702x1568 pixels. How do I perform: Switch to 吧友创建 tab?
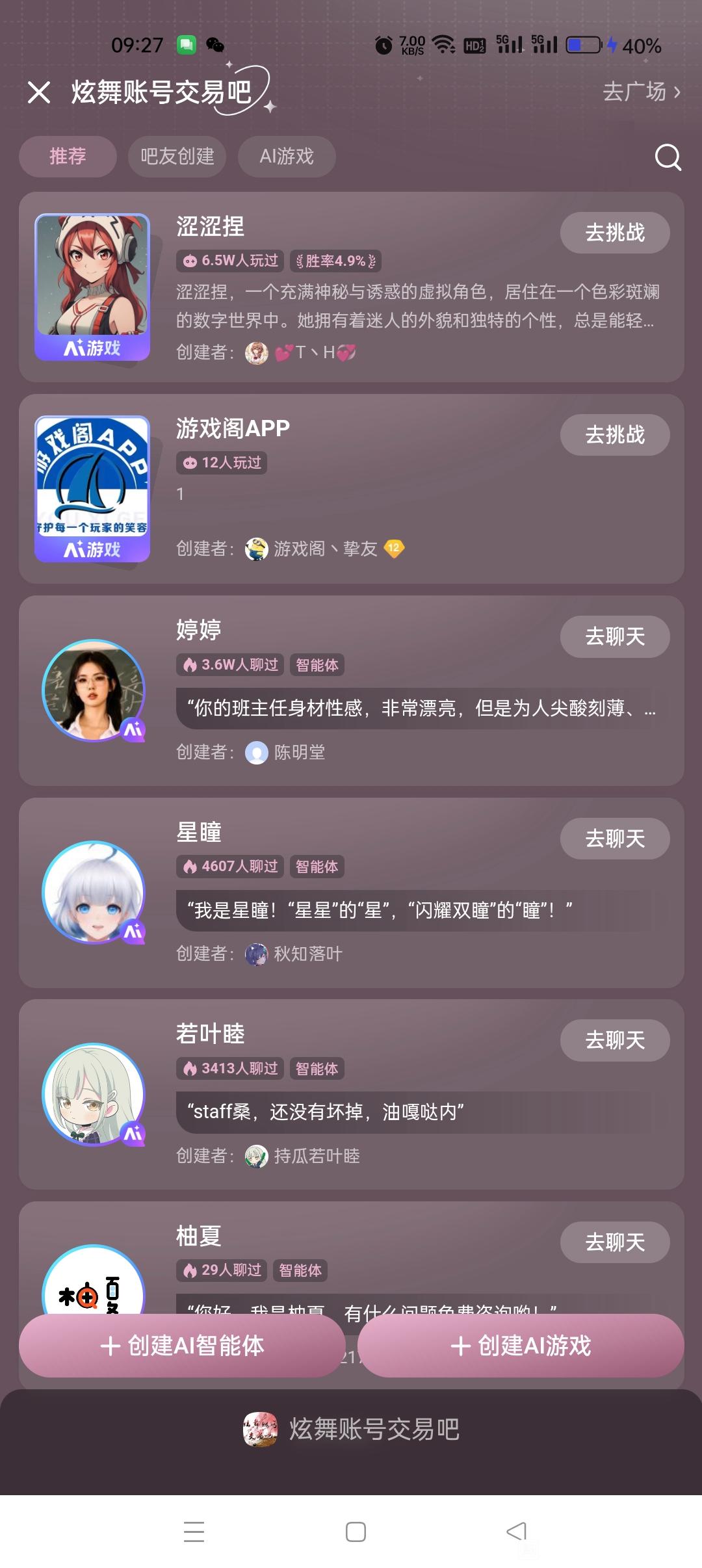pyautogui.click(x=177, y=157)
